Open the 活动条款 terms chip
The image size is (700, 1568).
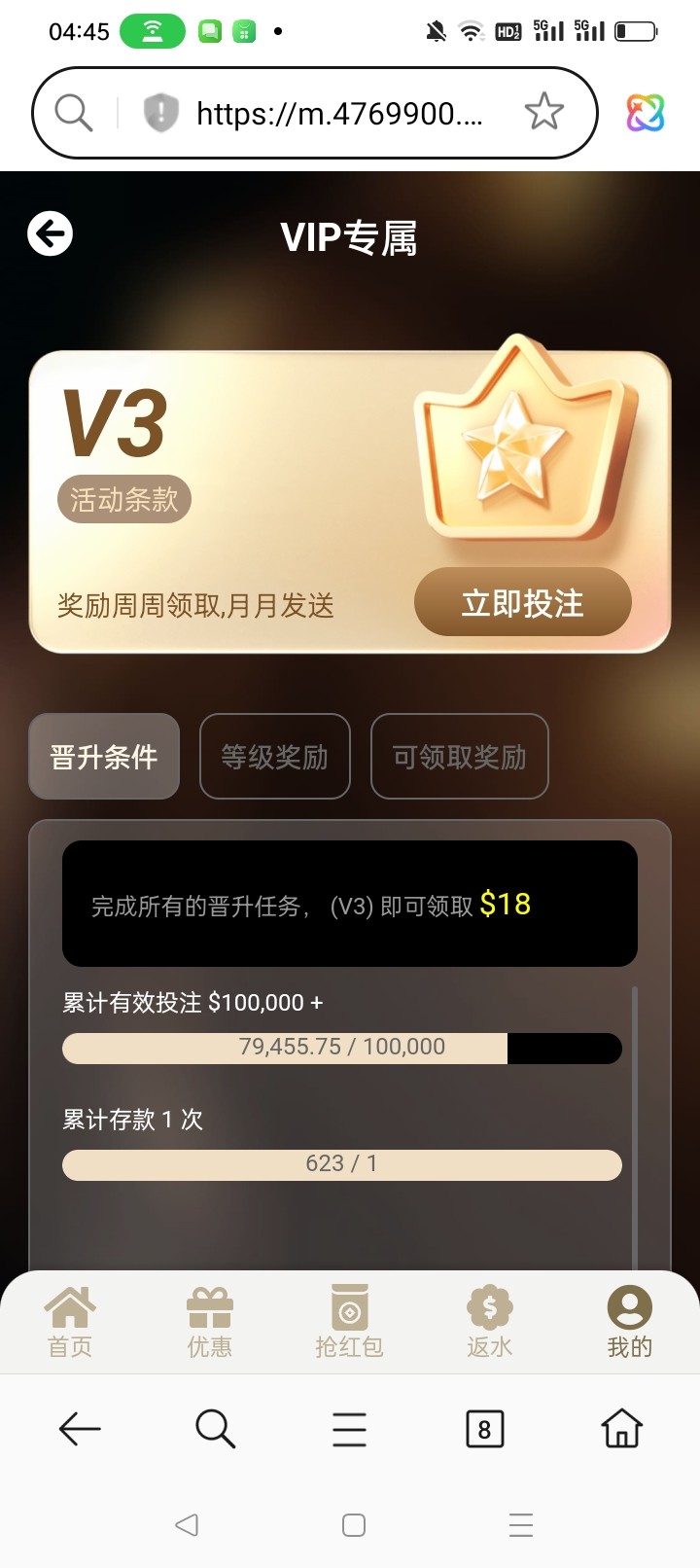(124, 500)
